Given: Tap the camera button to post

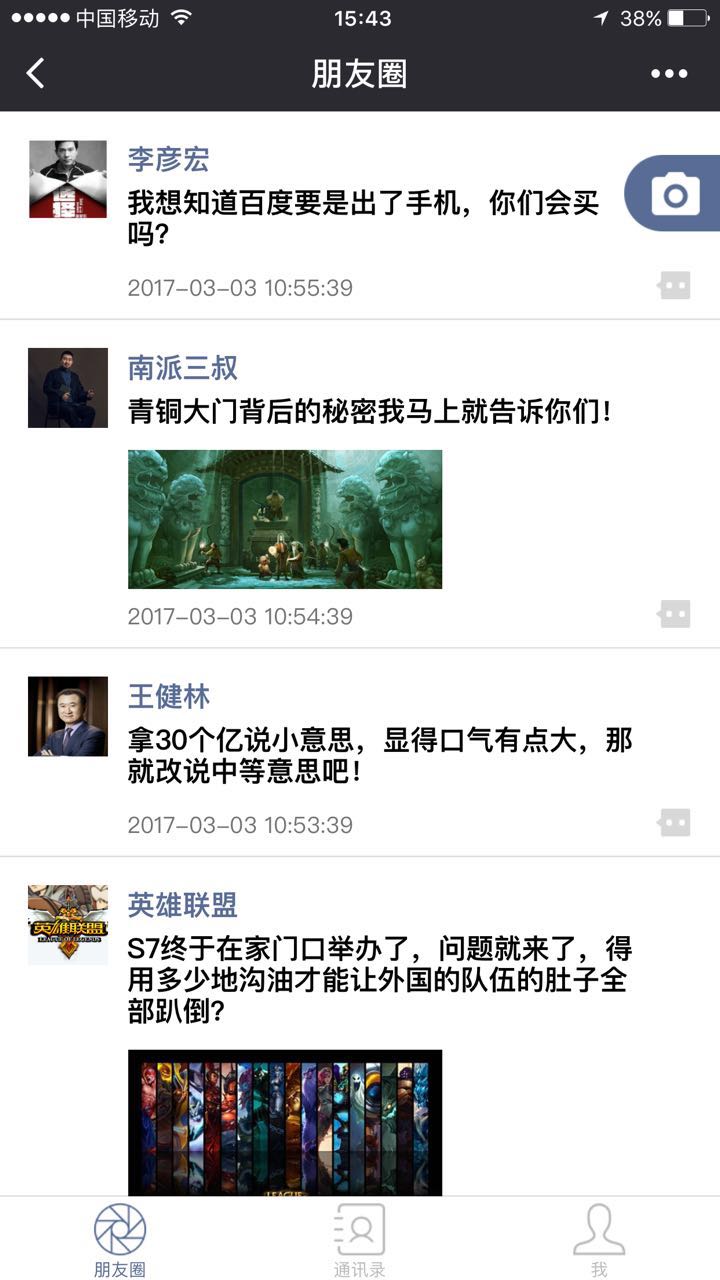Looking at the screenshot, I should click(675, 194).
